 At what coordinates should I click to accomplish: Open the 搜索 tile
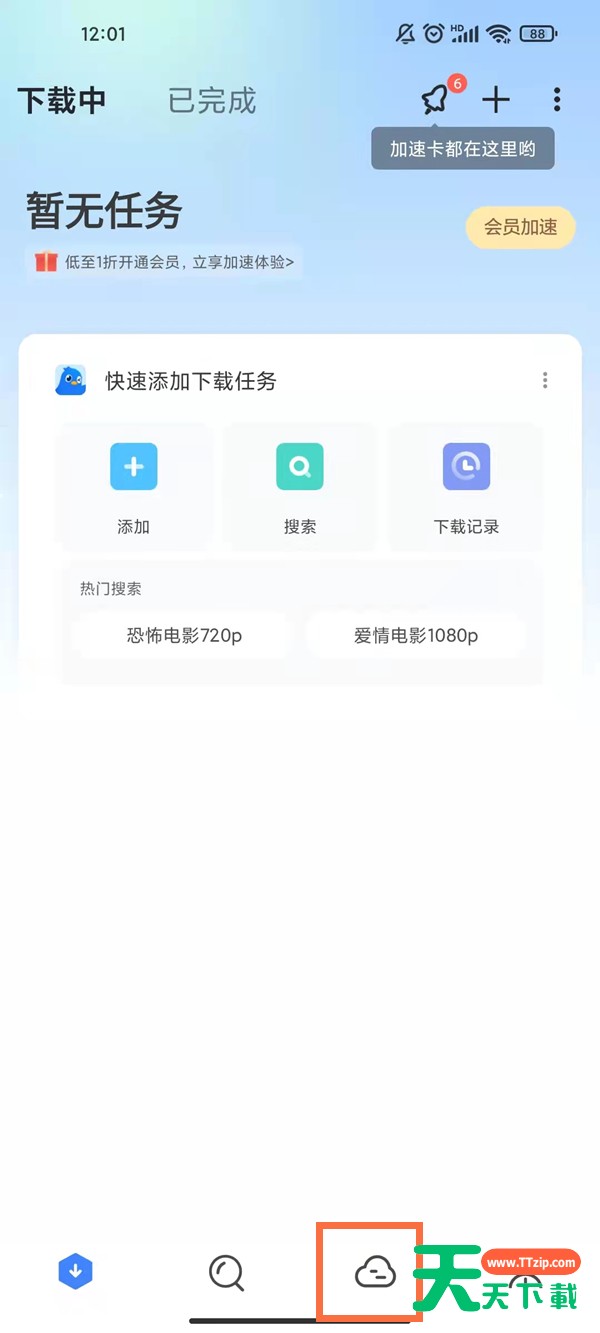[300, 487]
